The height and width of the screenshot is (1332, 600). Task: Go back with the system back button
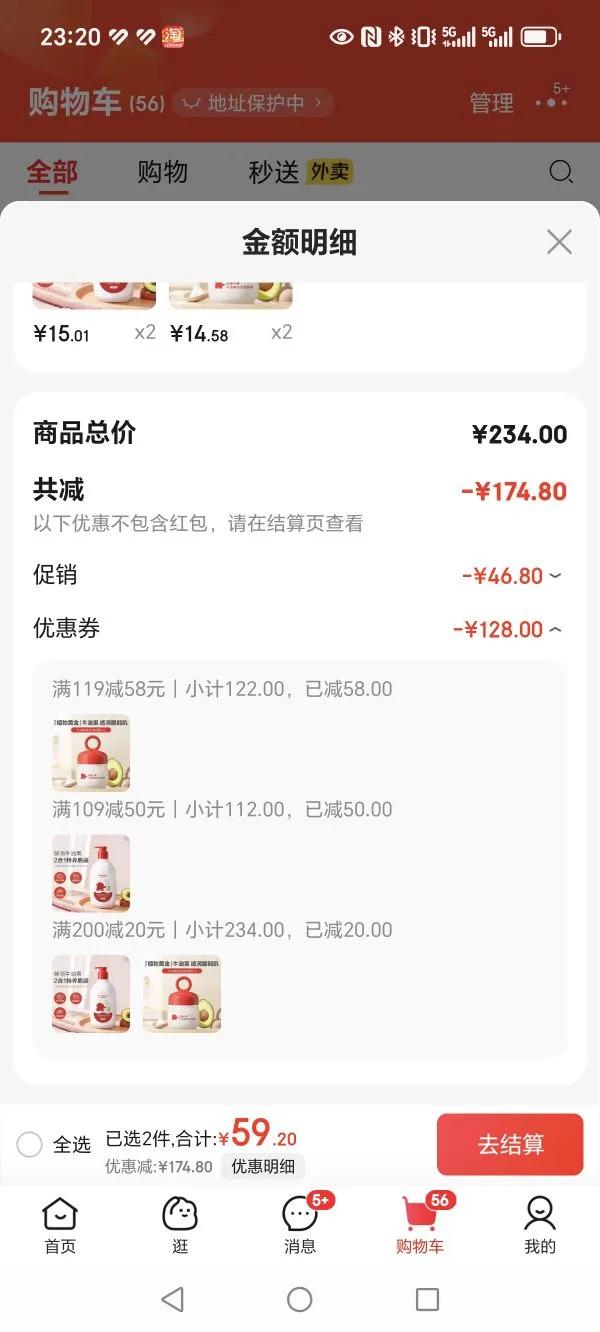172,1299
